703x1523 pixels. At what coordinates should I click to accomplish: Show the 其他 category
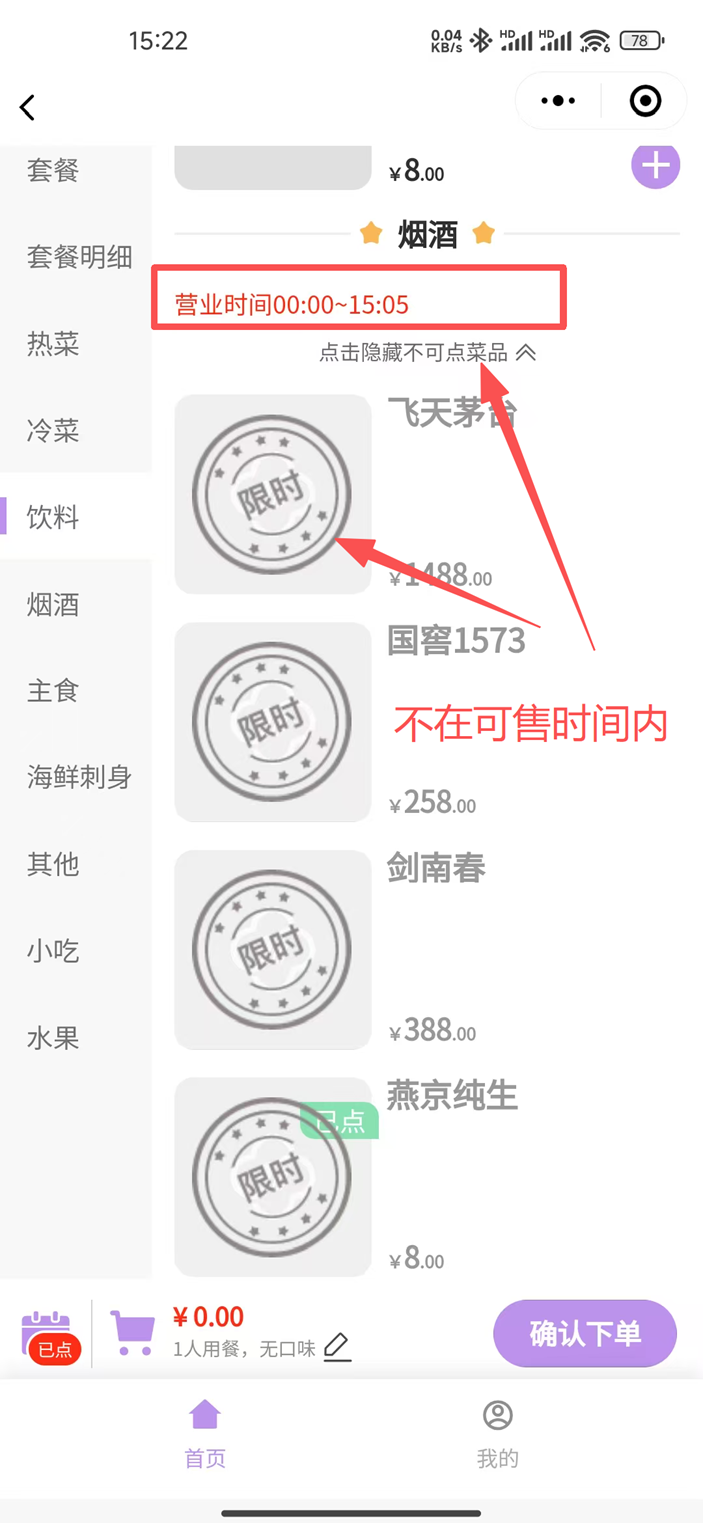[x=53, y=864]
